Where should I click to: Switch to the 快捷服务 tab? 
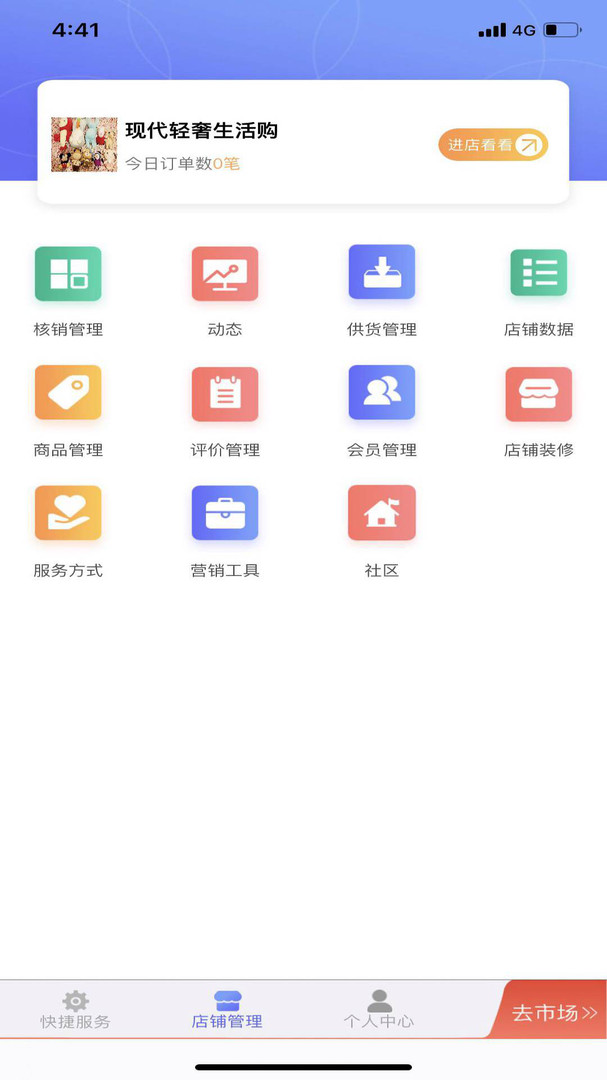click(76, 1010)
